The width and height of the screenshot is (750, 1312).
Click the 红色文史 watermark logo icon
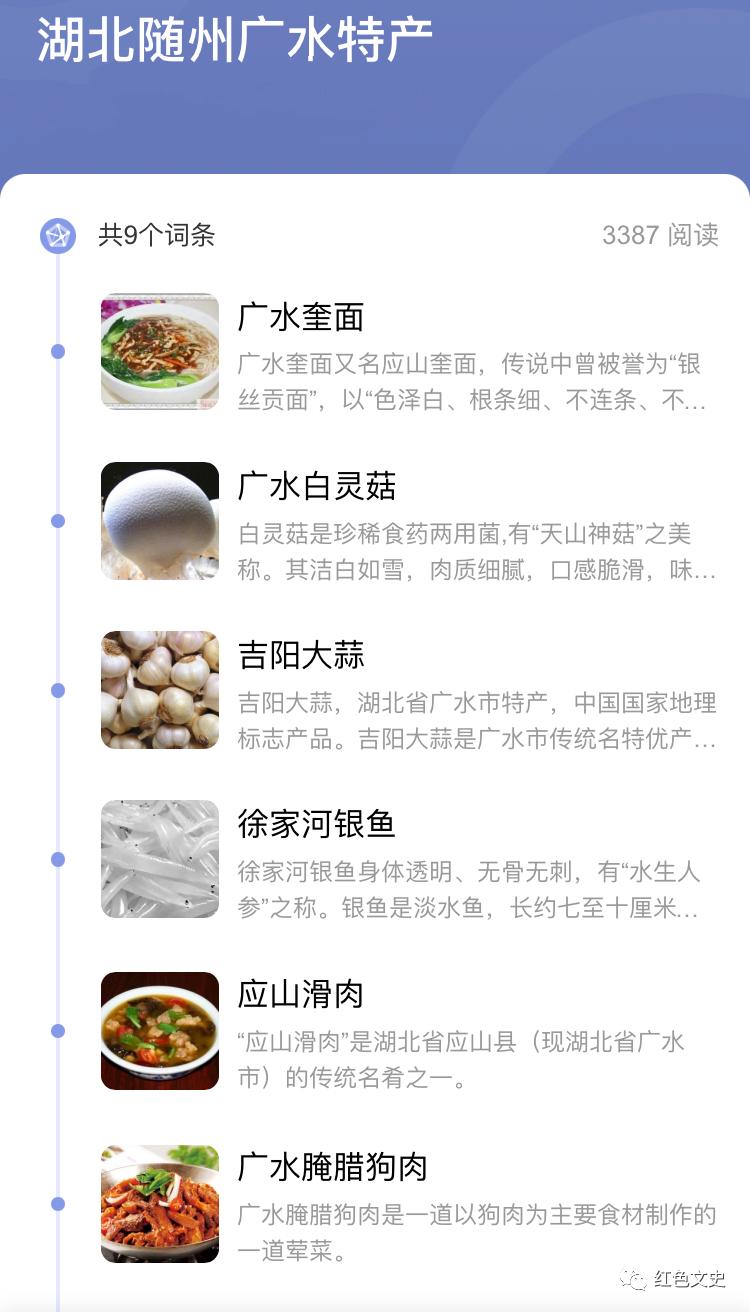(x=631, y=1277)
